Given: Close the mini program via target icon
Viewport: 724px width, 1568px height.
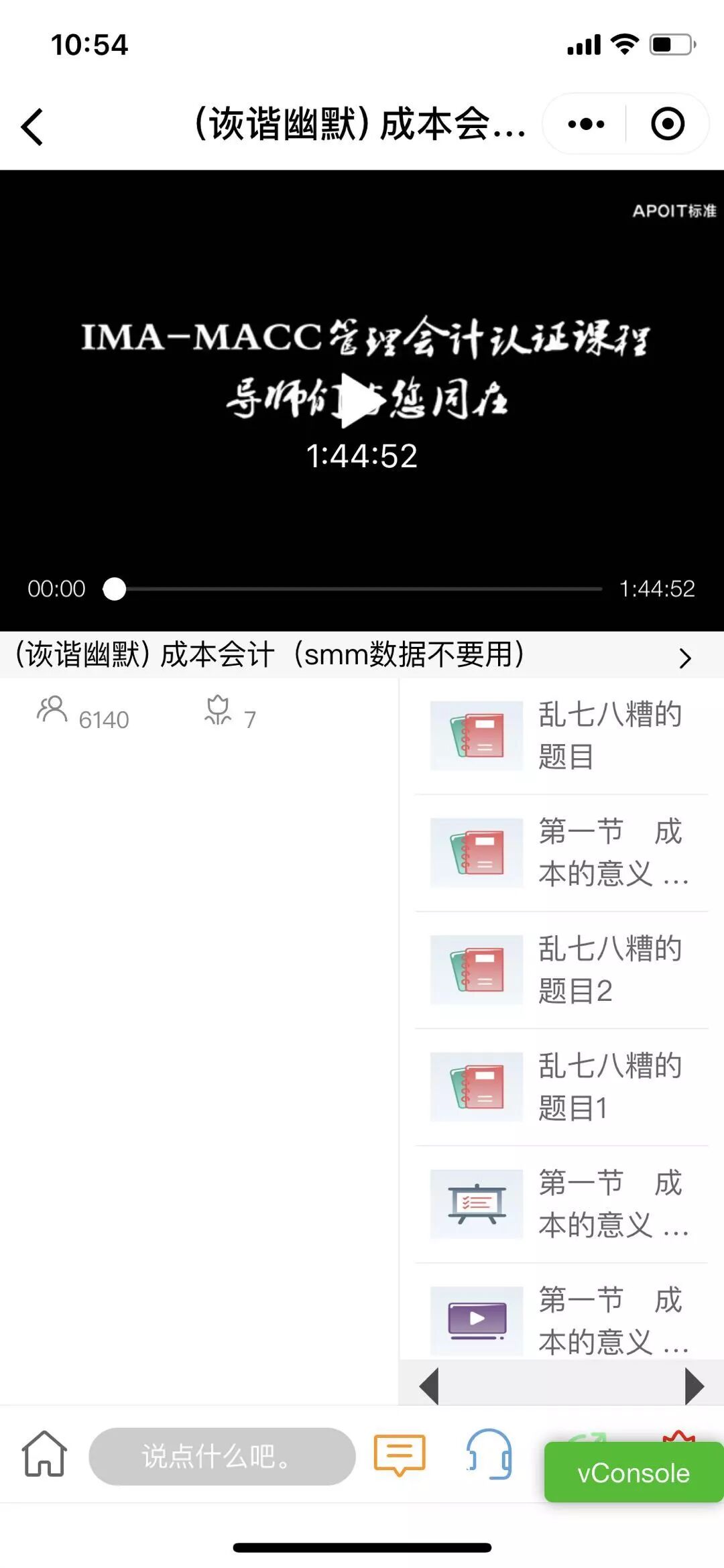Looking at the screenshot, I should 668,124.
